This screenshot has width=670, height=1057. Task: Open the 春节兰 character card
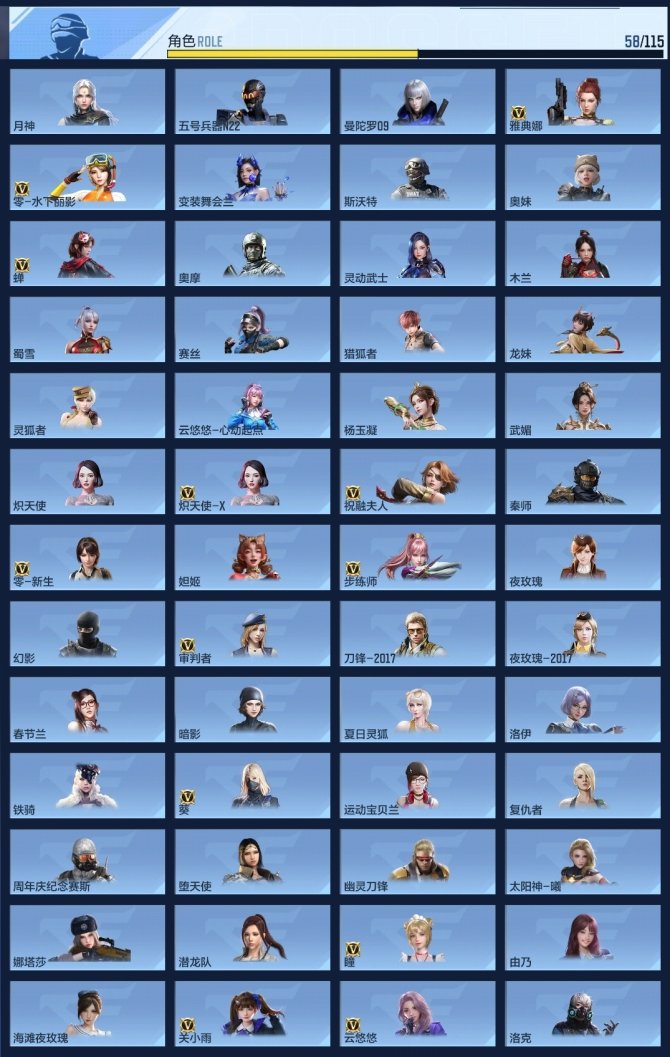pyautogui.click(x=87, y=710)
